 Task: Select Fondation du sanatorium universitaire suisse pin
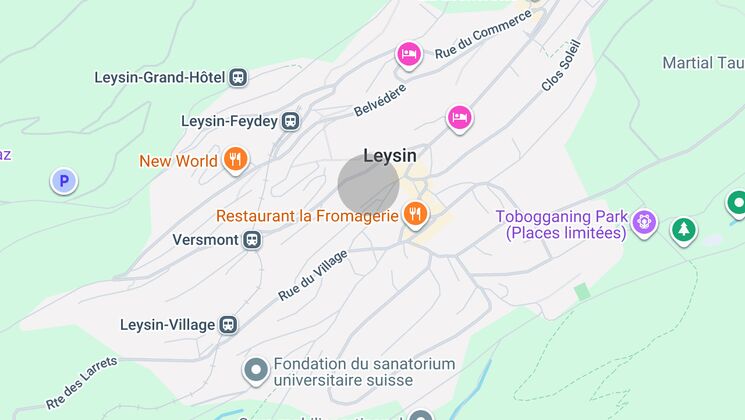click(257, 370)
